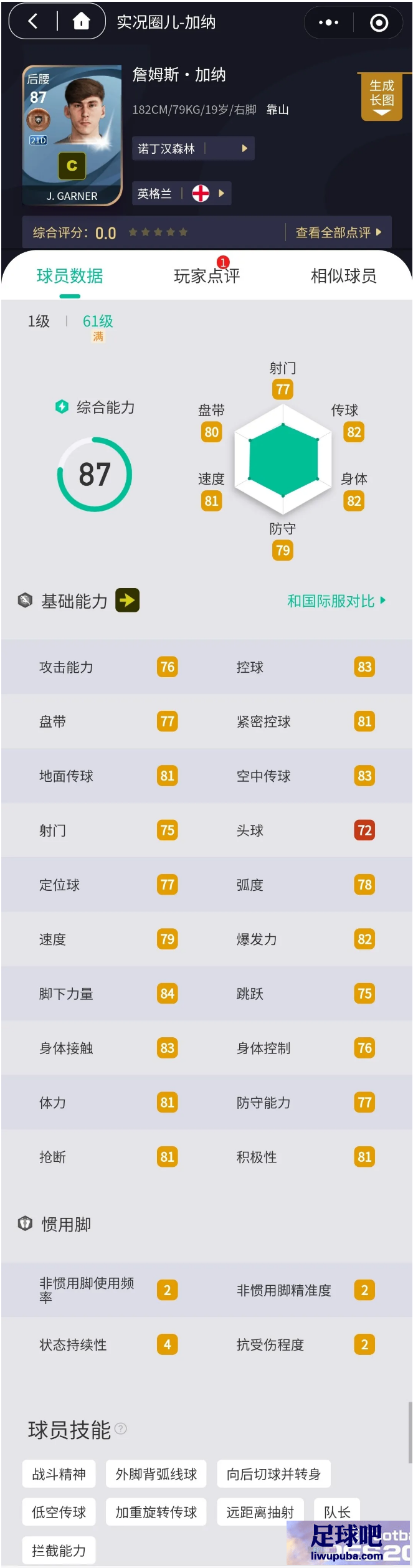Open the 英格兰 national team link

[x=181, y=194]
